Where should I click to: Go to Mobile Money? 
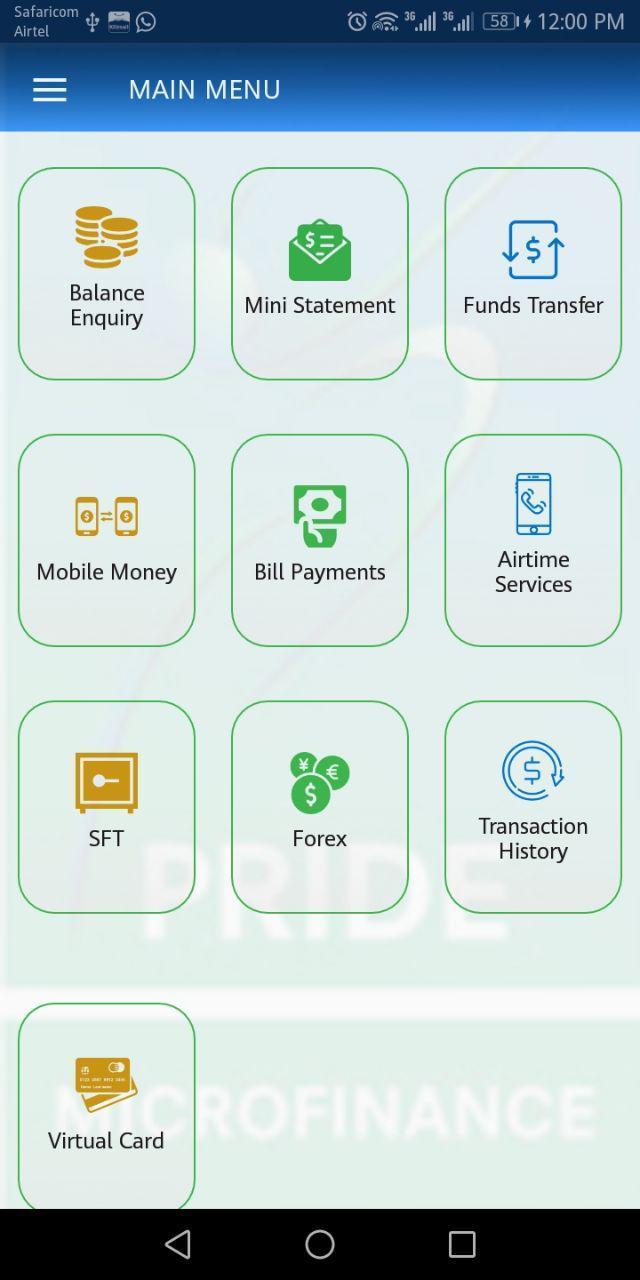(x=107, y=540)
